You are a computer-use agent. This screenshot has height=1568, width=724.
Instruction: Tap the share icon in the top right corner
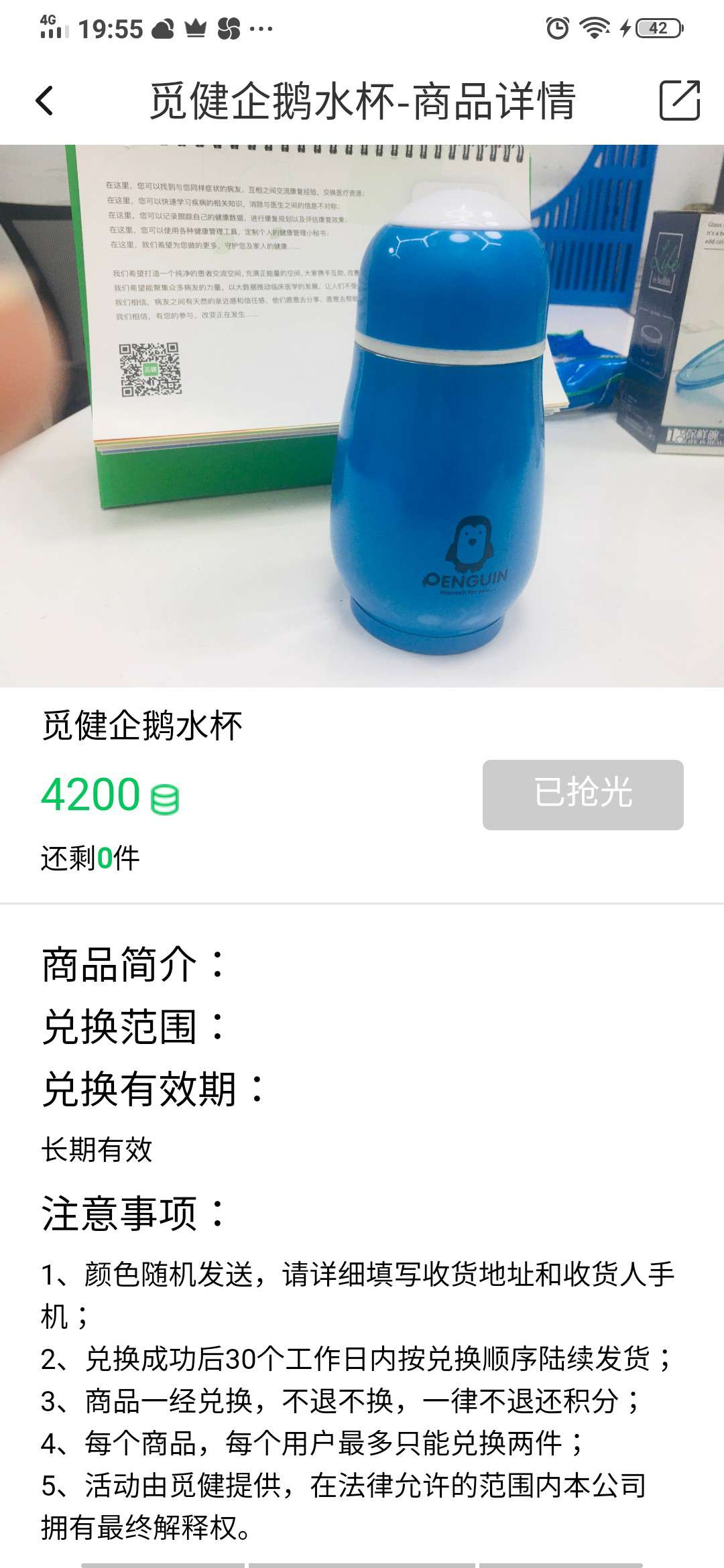click(x=680, y=101)
